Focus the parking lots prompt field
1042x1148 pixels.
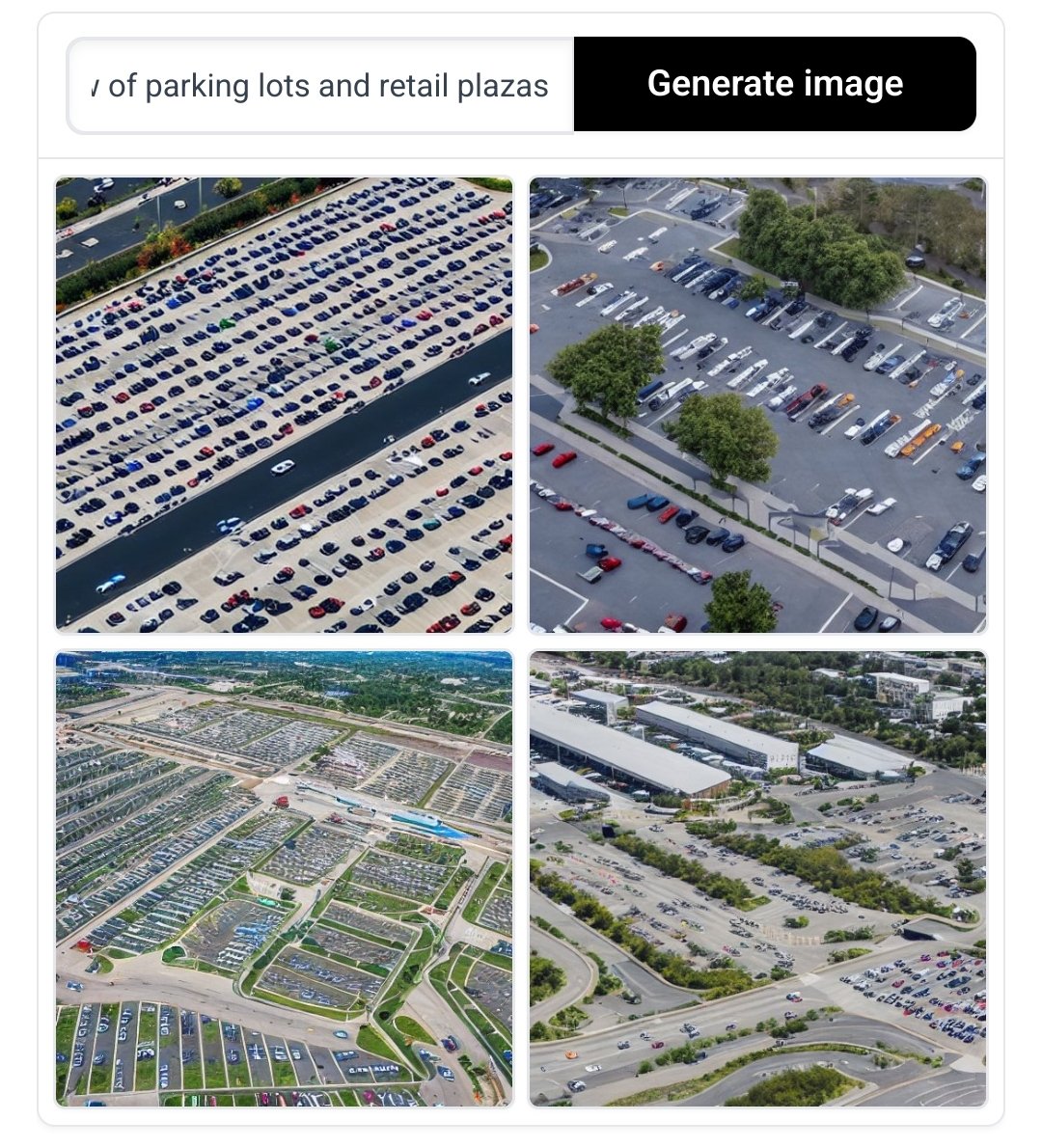click(321, 85)
